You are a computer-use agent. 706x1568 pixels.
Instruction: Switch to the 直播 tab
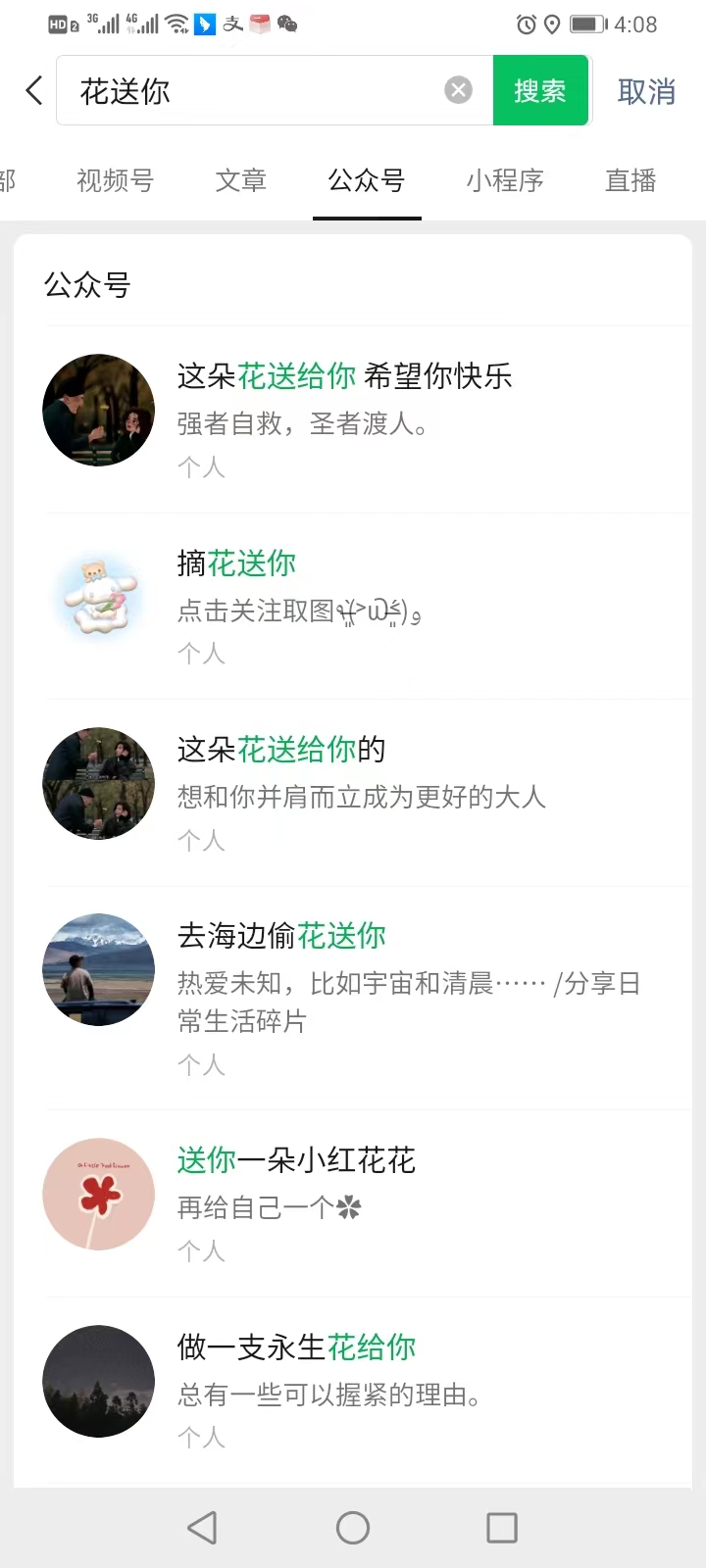coord(630,180)
